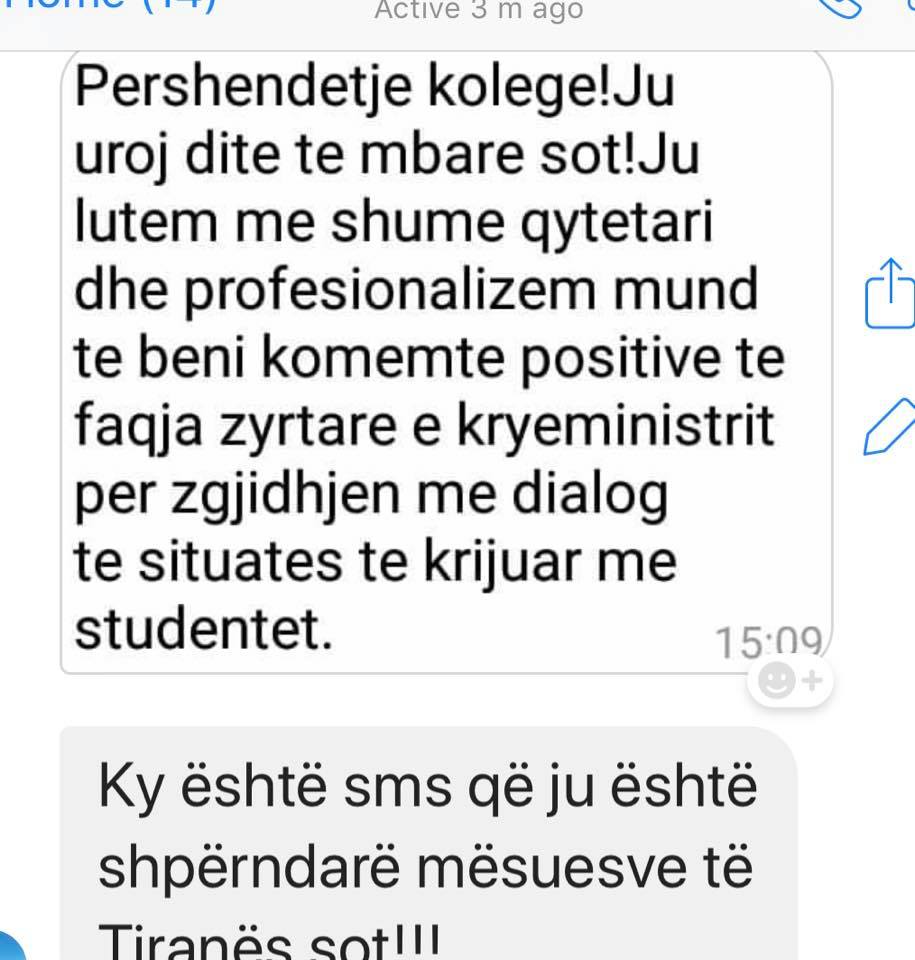
Task: Start a voice call with this contact
Action: pyautogui.click(x=840, y=8)
